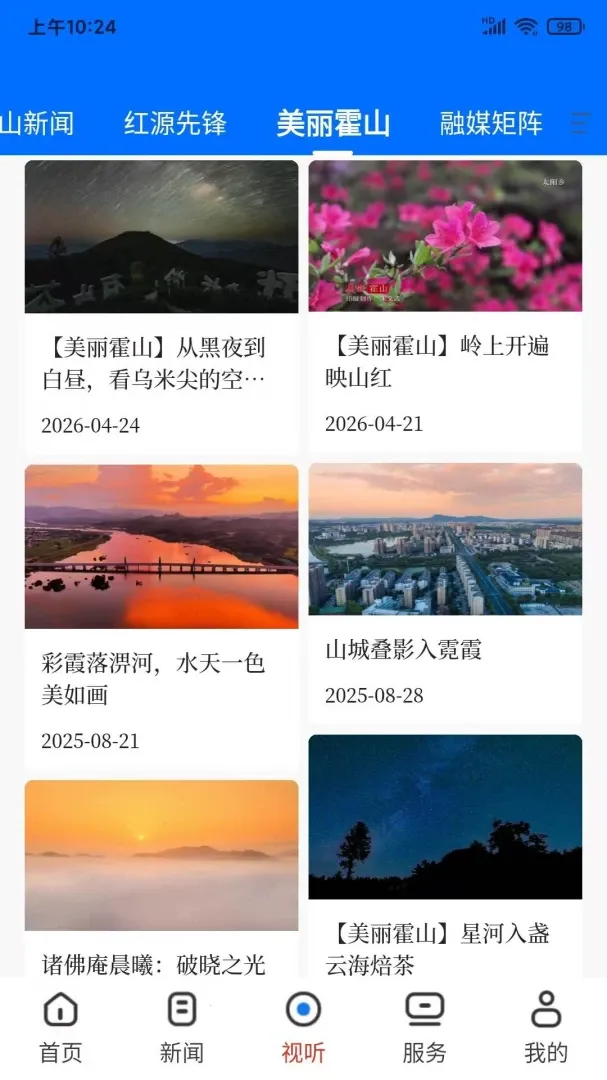Open the 服务 bottom tab
Image resolution: width=607 pixels, height=1080 pixels.
point(424,1027)
